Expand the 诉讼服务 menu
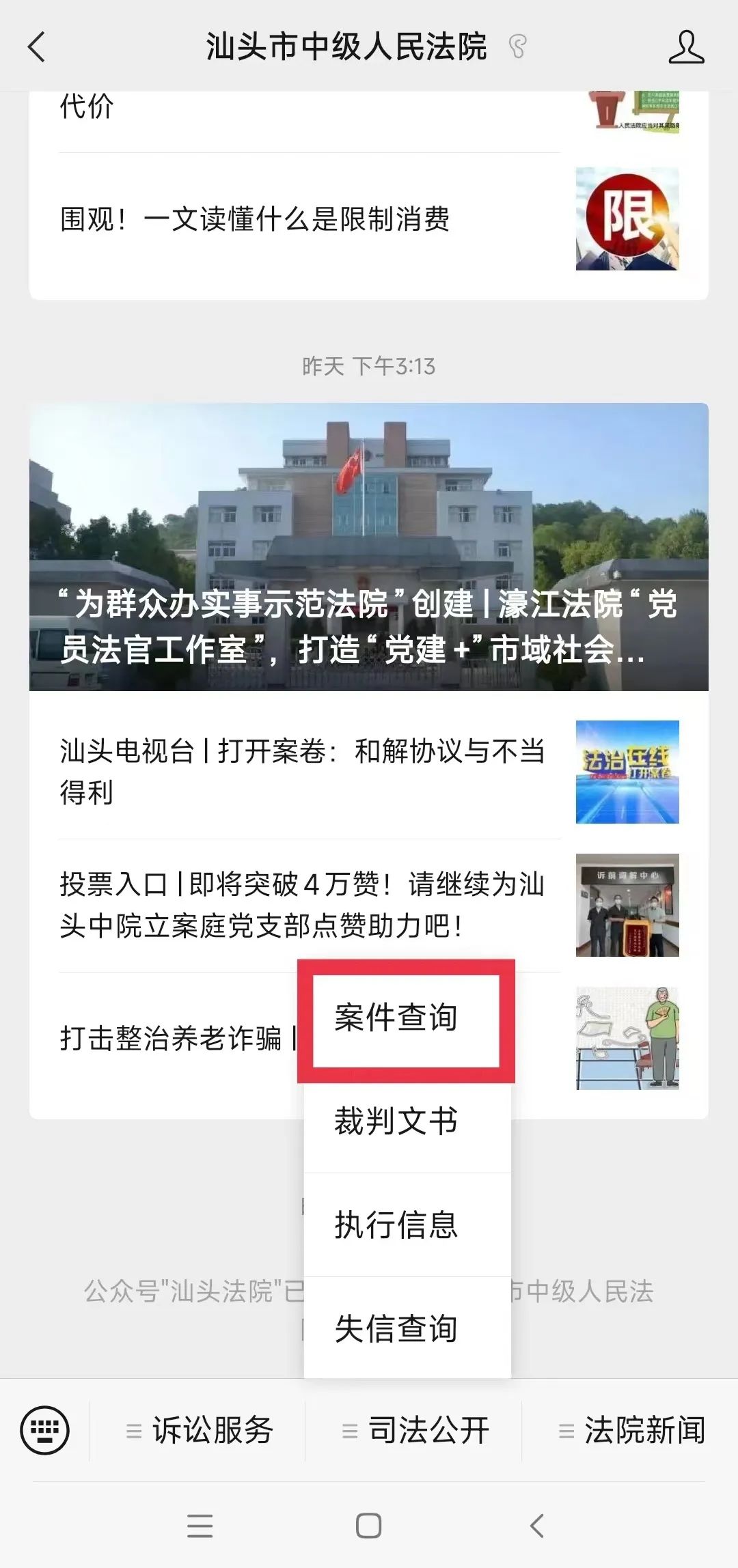 (200, 1430)
